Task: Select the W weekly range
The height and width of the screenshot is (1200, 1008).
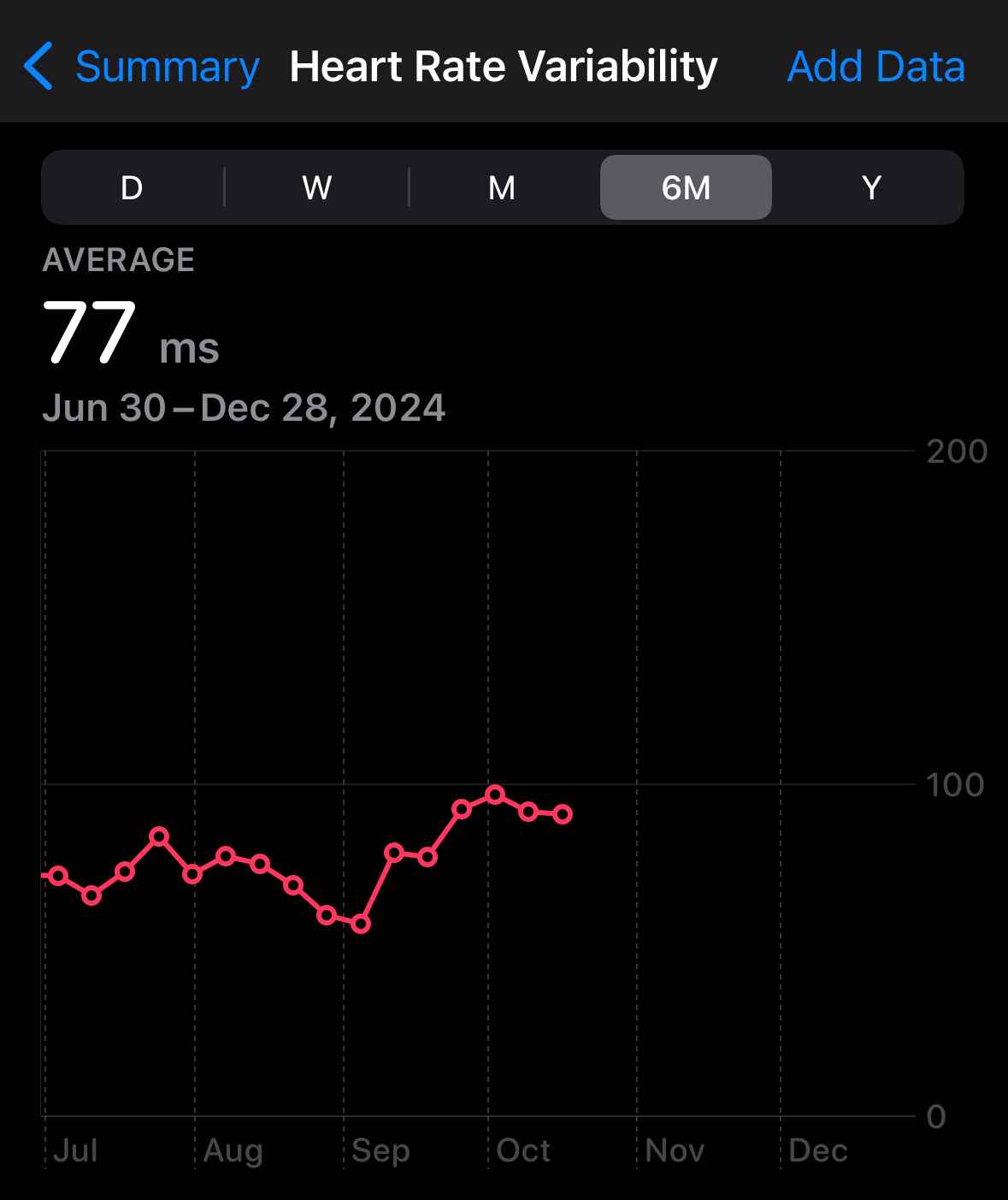Action: click(316, 187)
